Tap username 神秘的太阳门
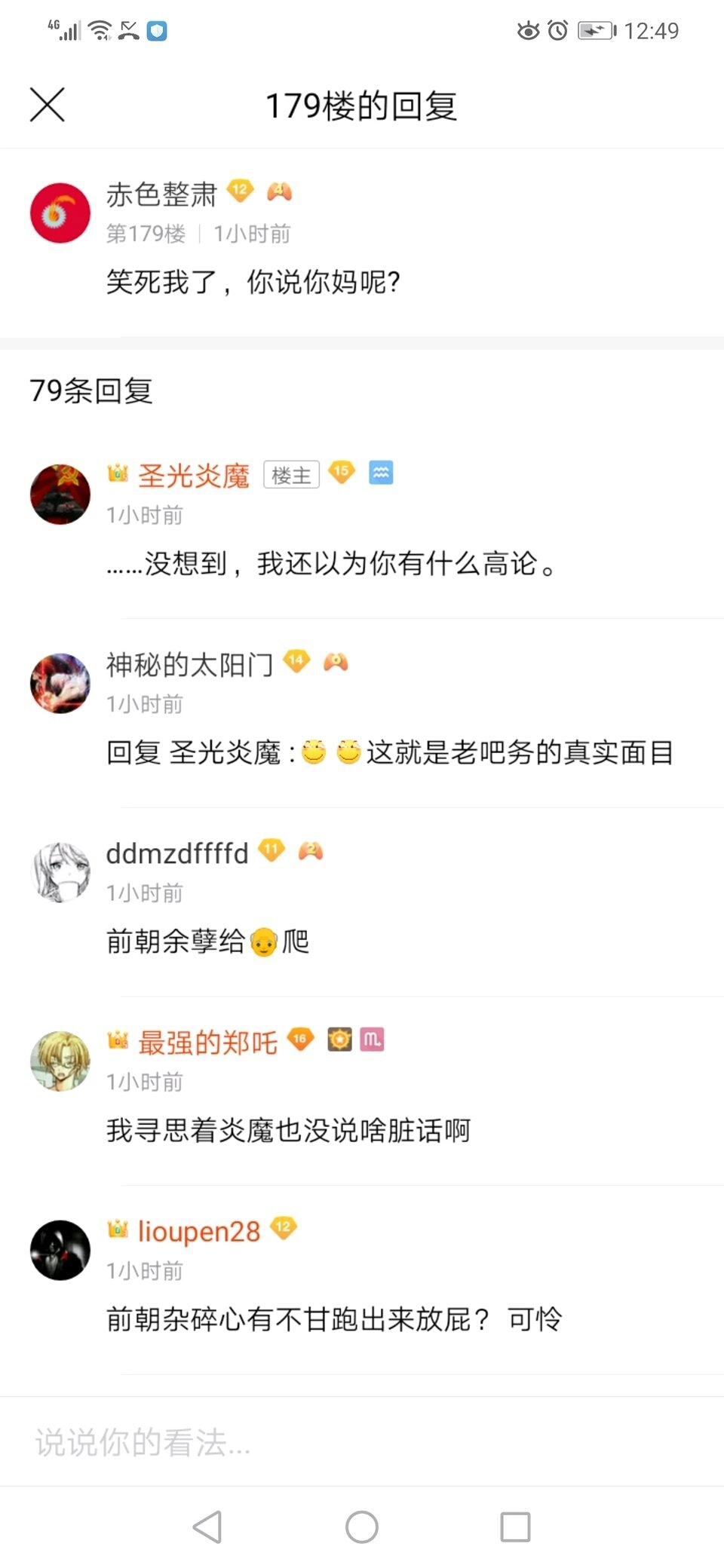This screenshot has height=1568, width=724. [x=189, y=664]
